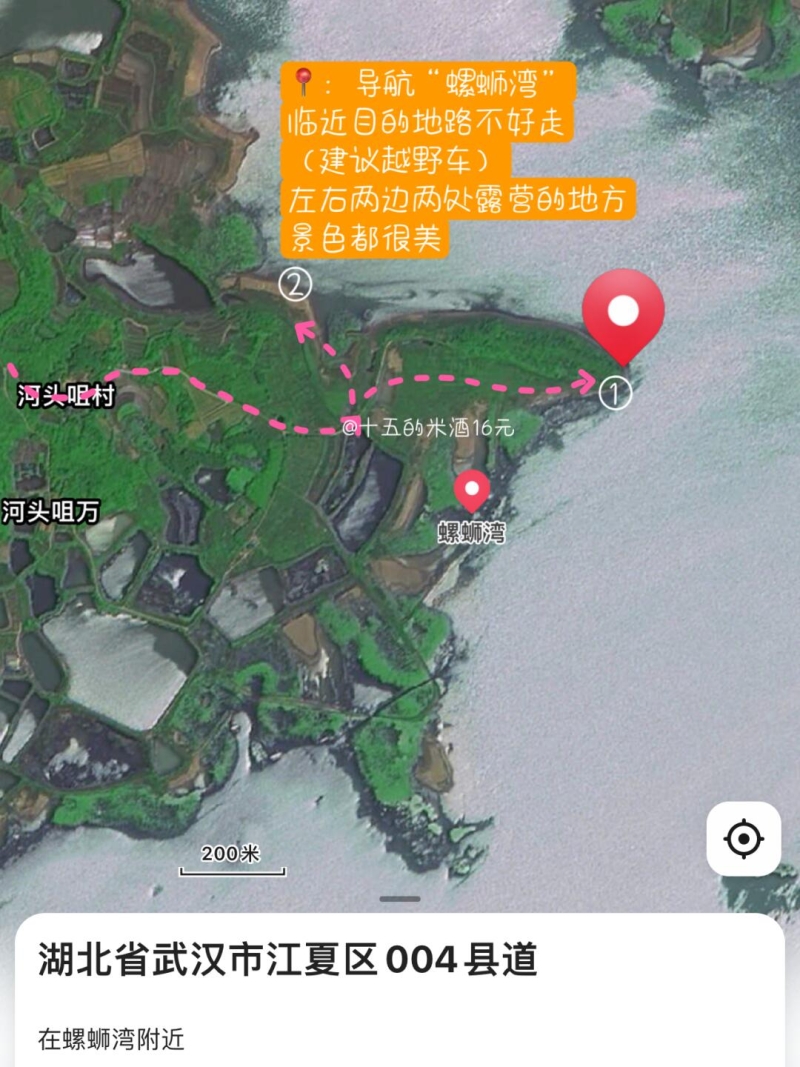Expand the bottom sheet handle
Viewport: 800px width, 1067px height.
point(400,898)
